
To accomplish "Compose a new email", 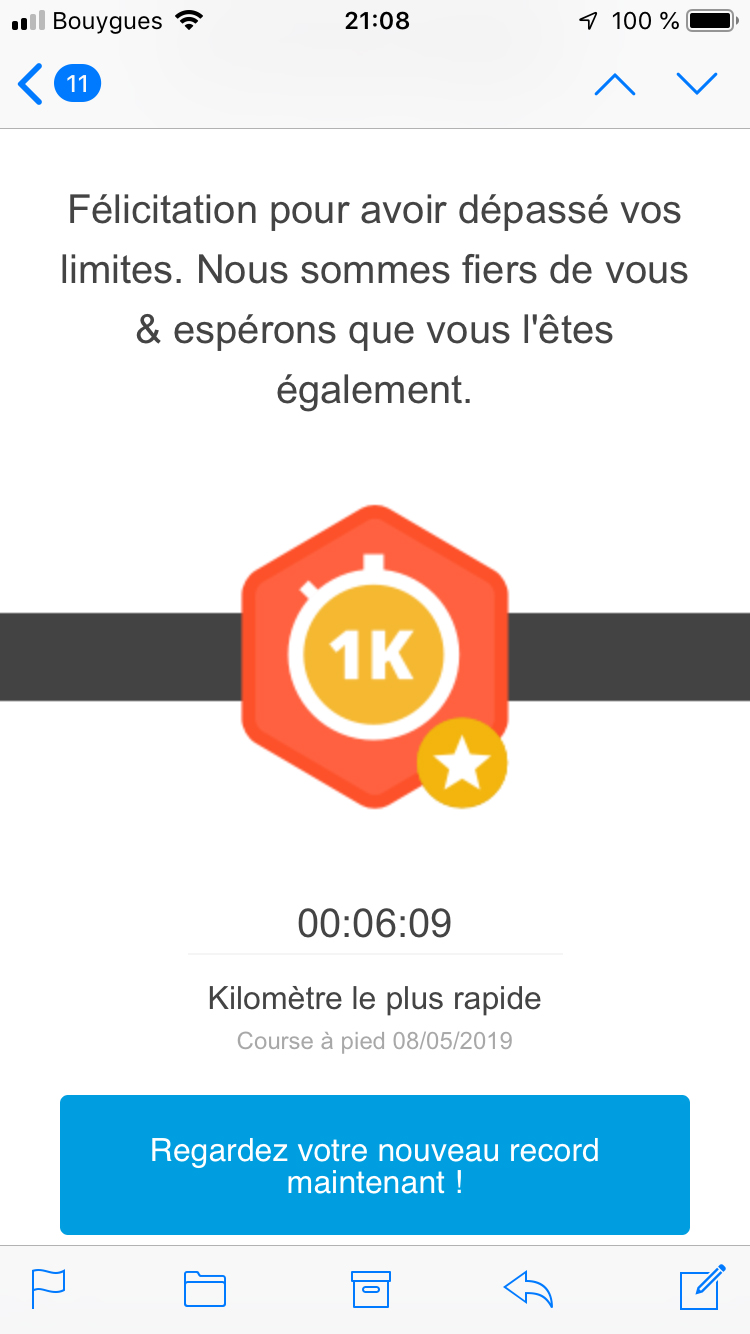I will (702, 1289).
